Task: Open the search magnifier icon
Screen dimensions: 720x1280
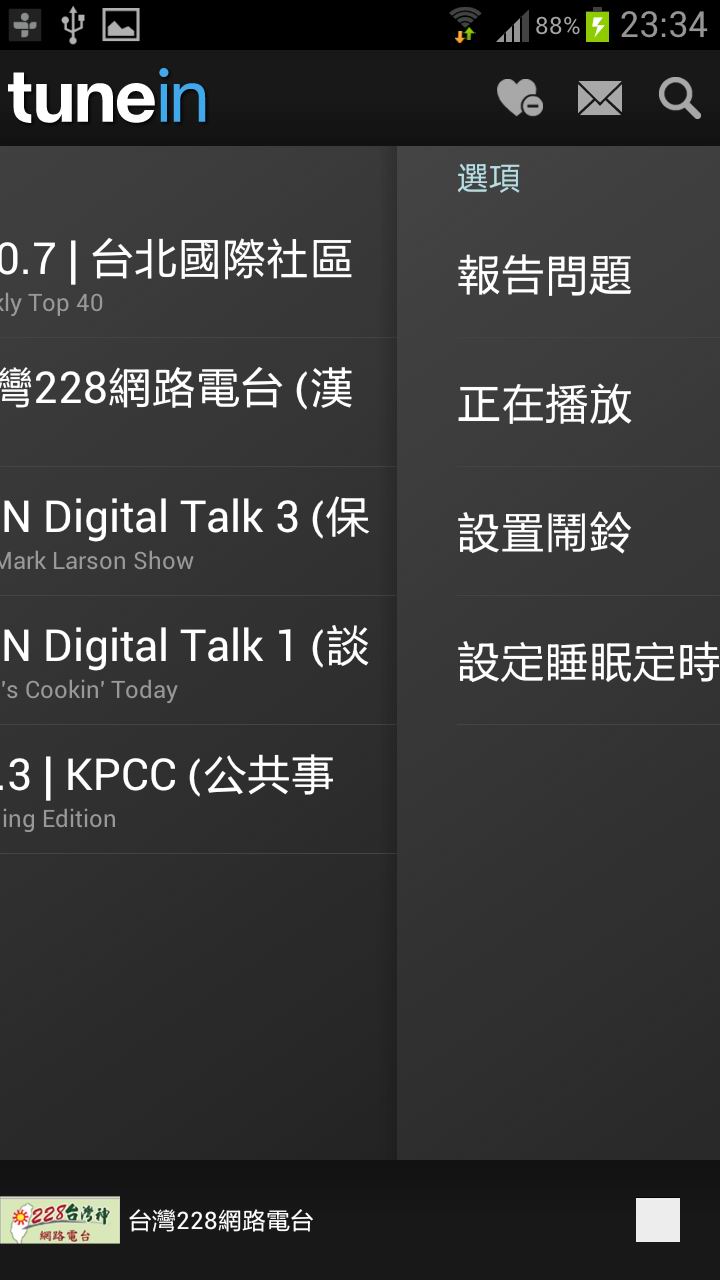Action: [x=680, y=98]
